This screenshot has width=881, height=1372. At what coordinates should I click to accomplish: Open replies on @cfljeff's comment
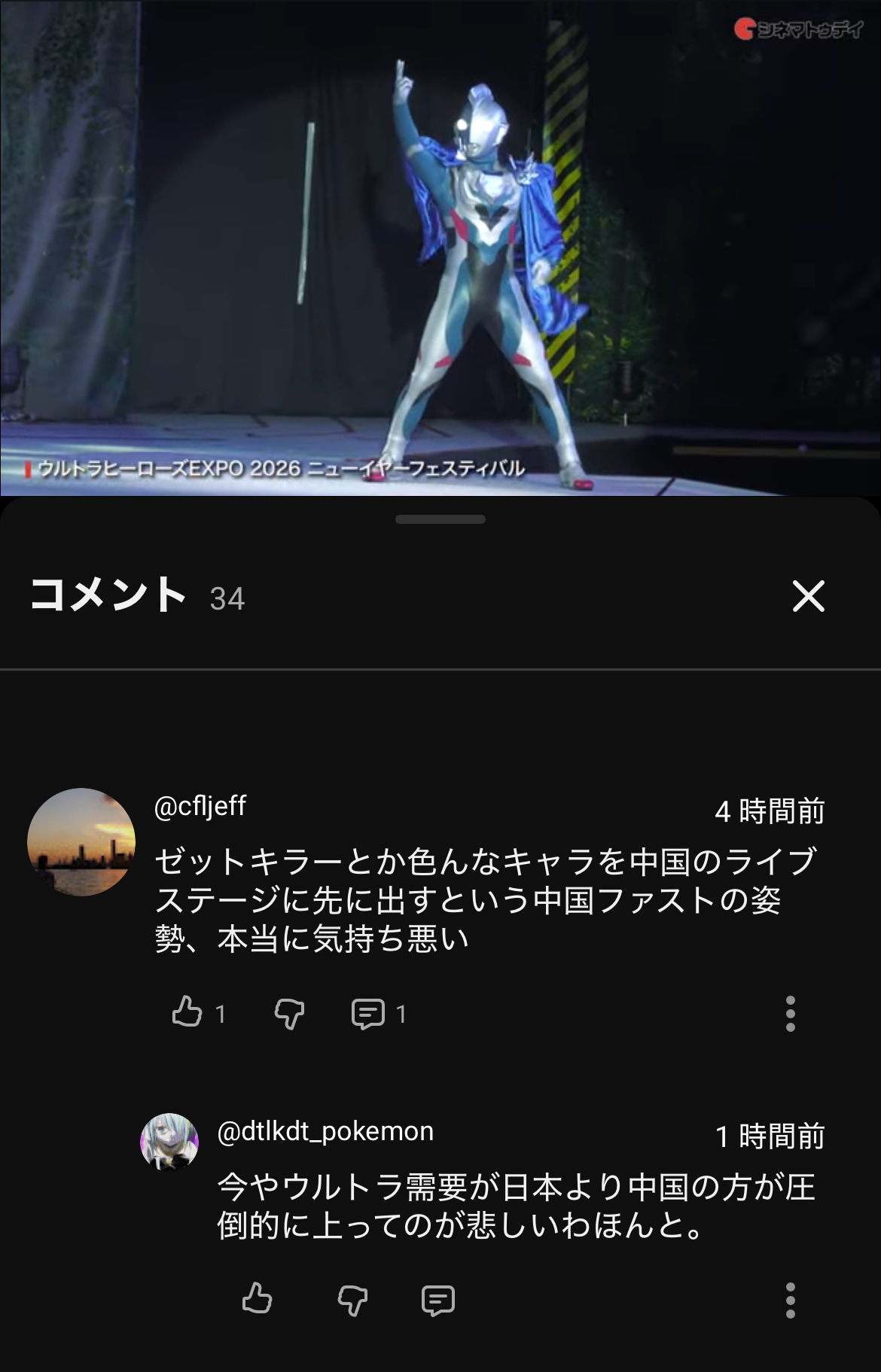pos(368,1013)
